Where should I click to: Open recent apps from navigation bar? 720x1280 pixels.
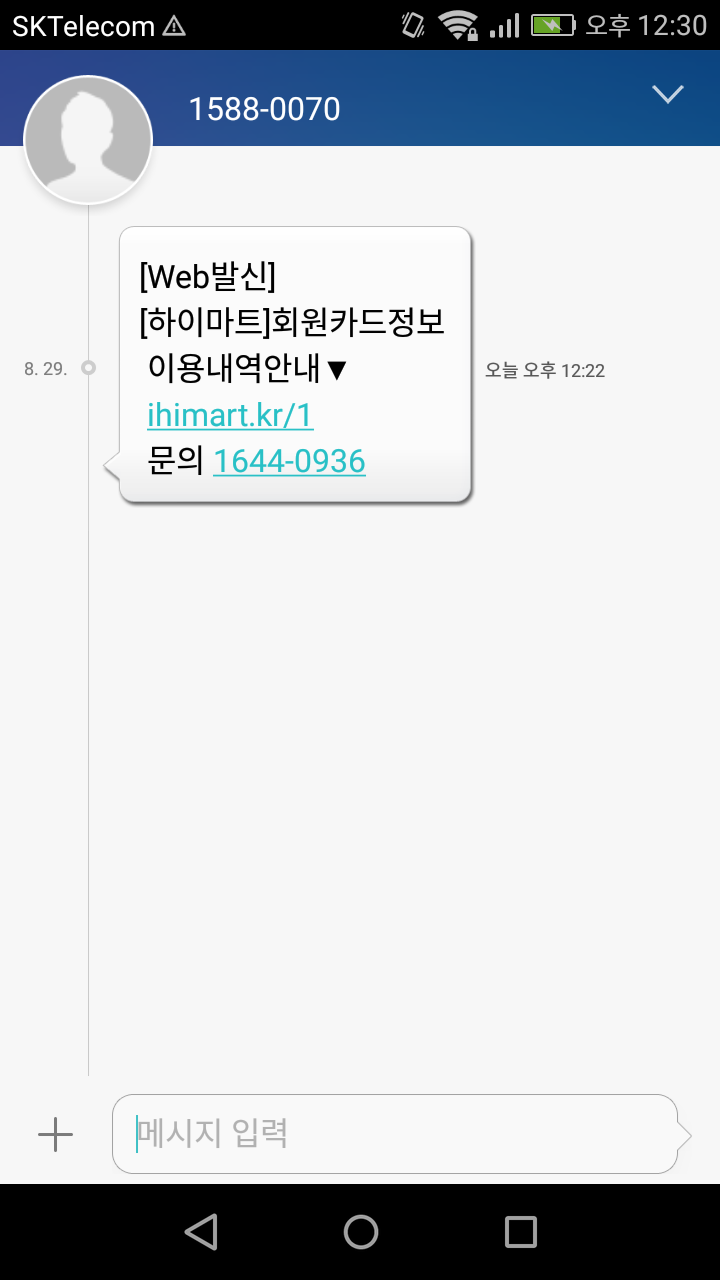pyautogui.click(x=520, y=1231)
